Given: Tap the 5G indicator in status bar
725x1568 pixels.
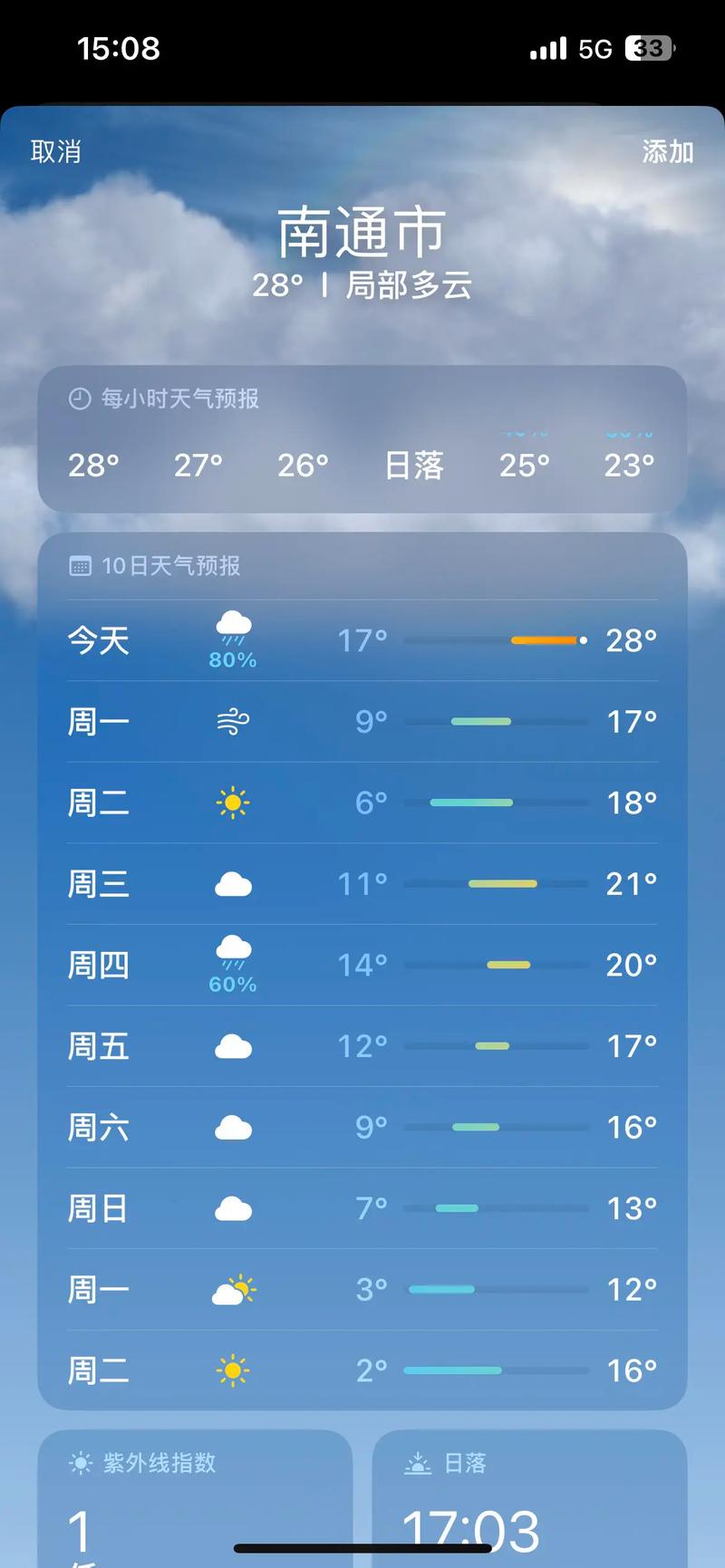Looking at the screenshot, I should click(x=594, y=47).
